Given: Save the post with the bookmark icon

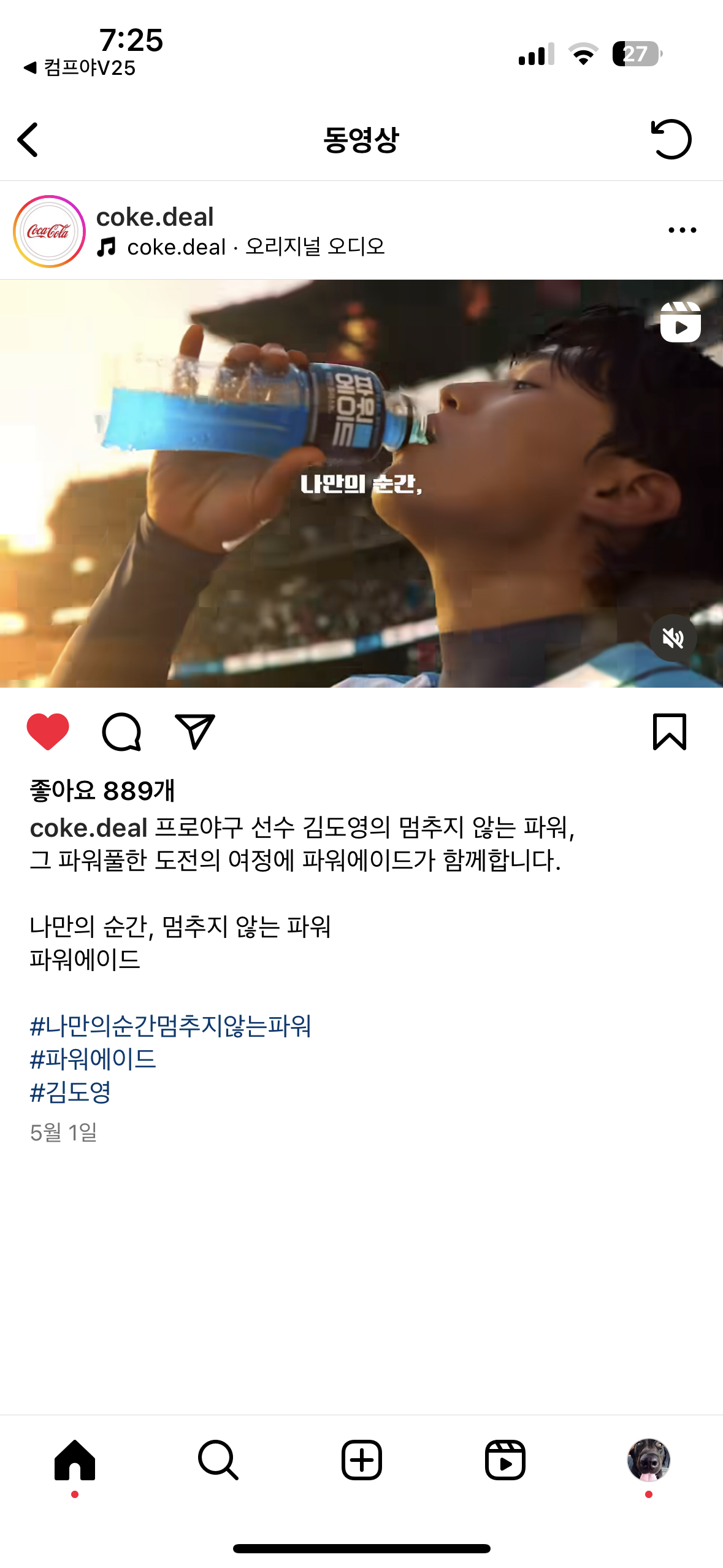Looking at the screenshot, I should [669, 731].
